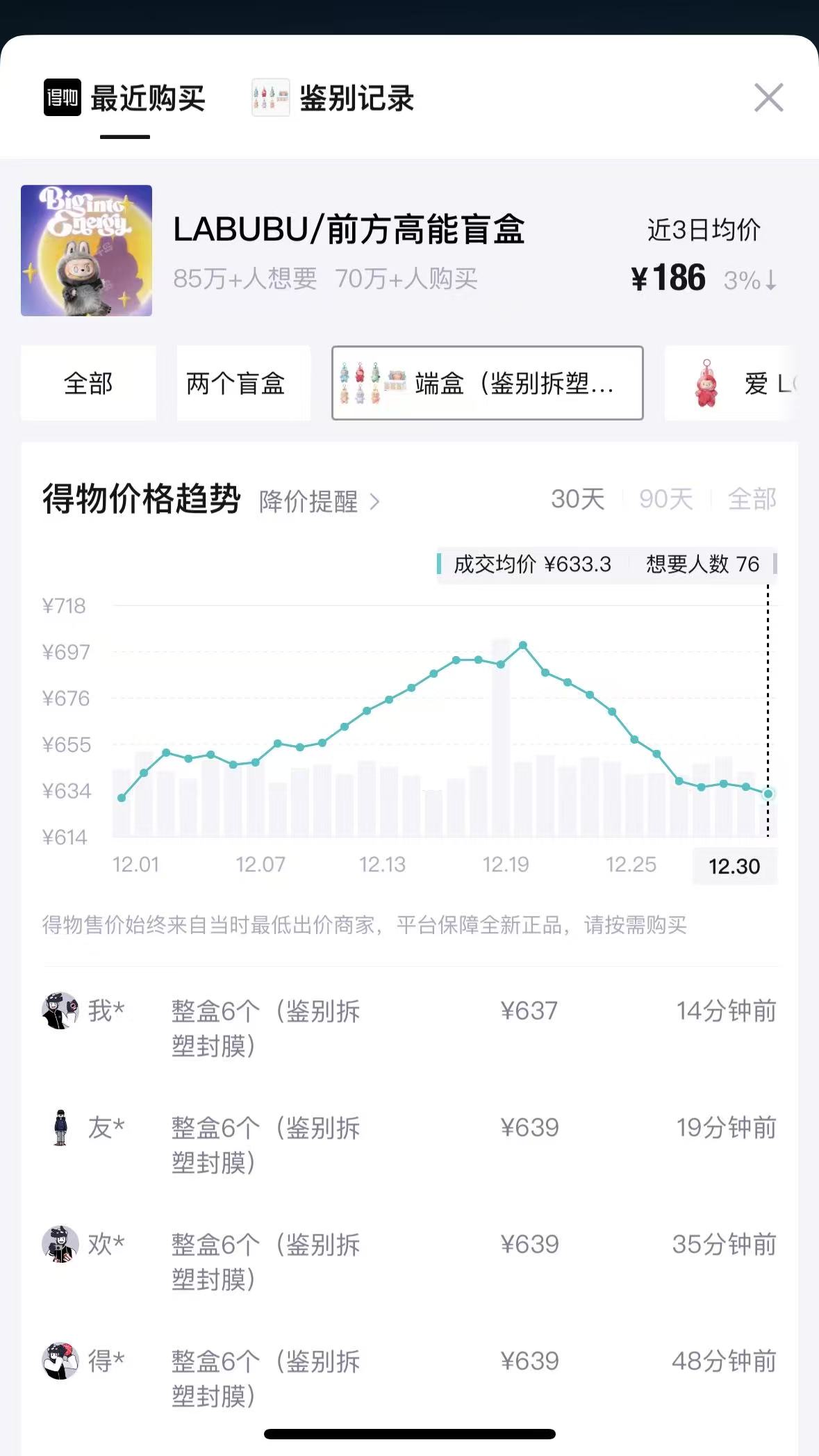Select the 最近购买 tab
Screen dimensions: 819x1456
126,98
